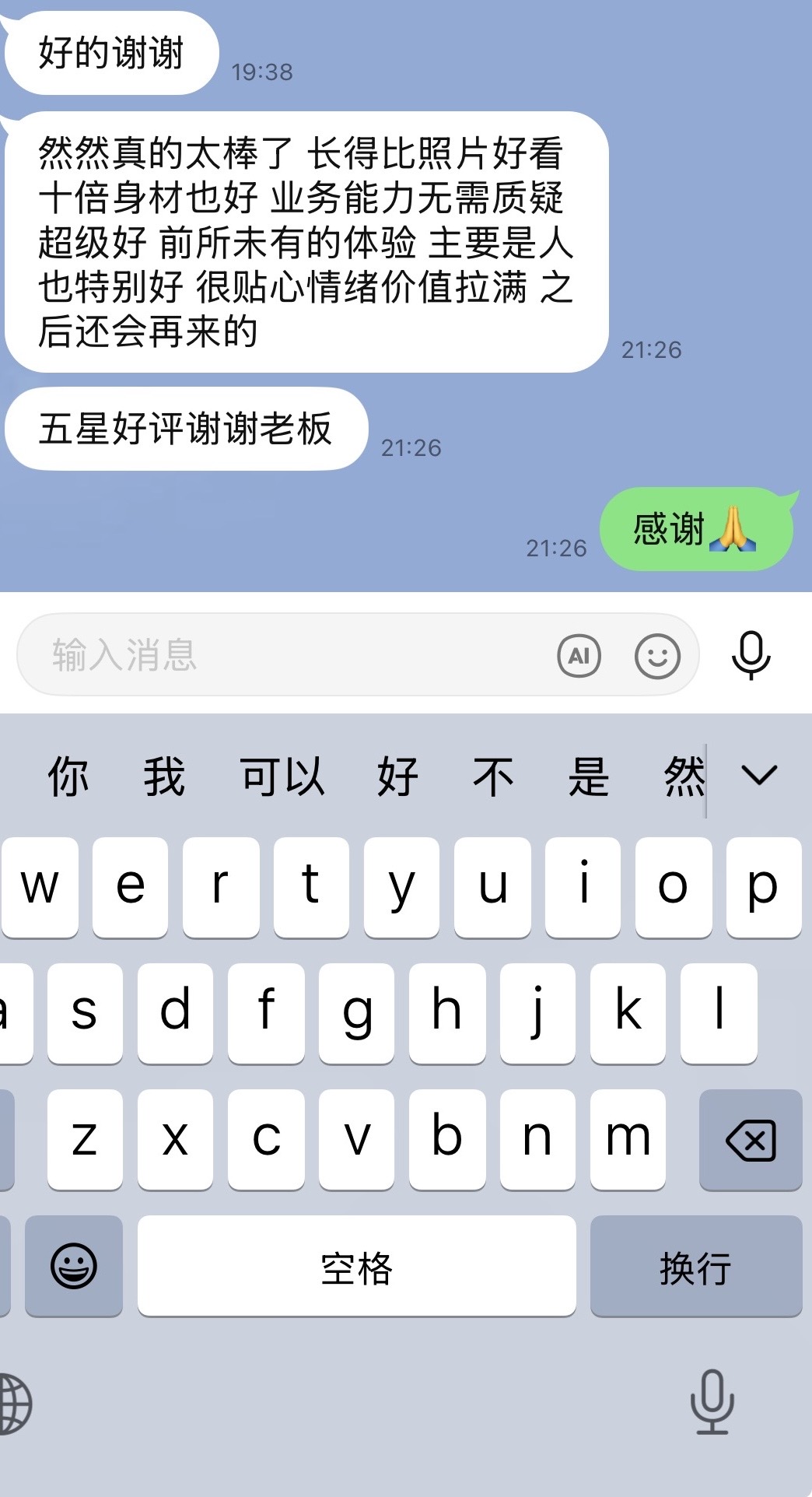The height and width of the screenshot is (1497, 812).
Task: Insert the suggested character 好
Action: 397,777
